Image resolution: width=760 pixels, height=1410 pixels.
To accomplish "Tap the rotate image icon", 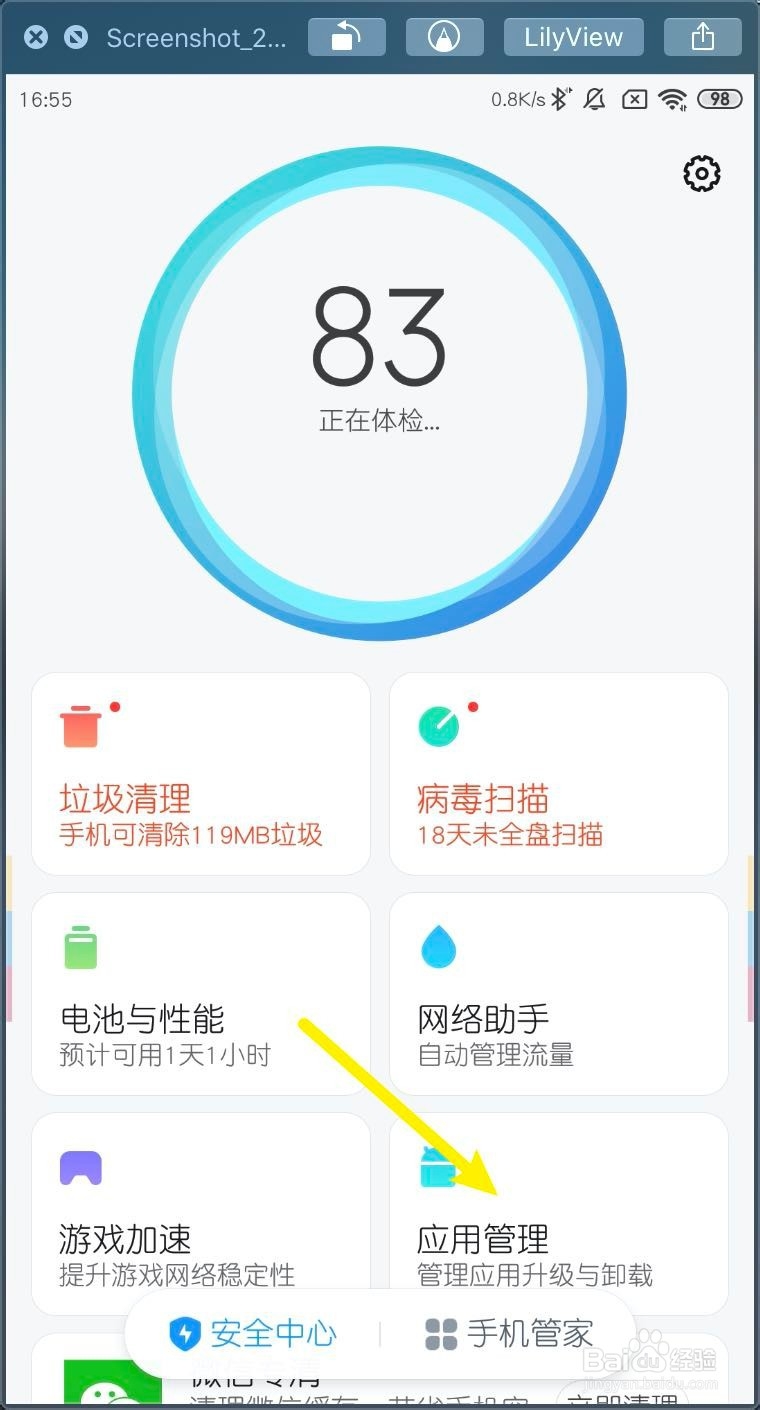I will click(346, 36).
